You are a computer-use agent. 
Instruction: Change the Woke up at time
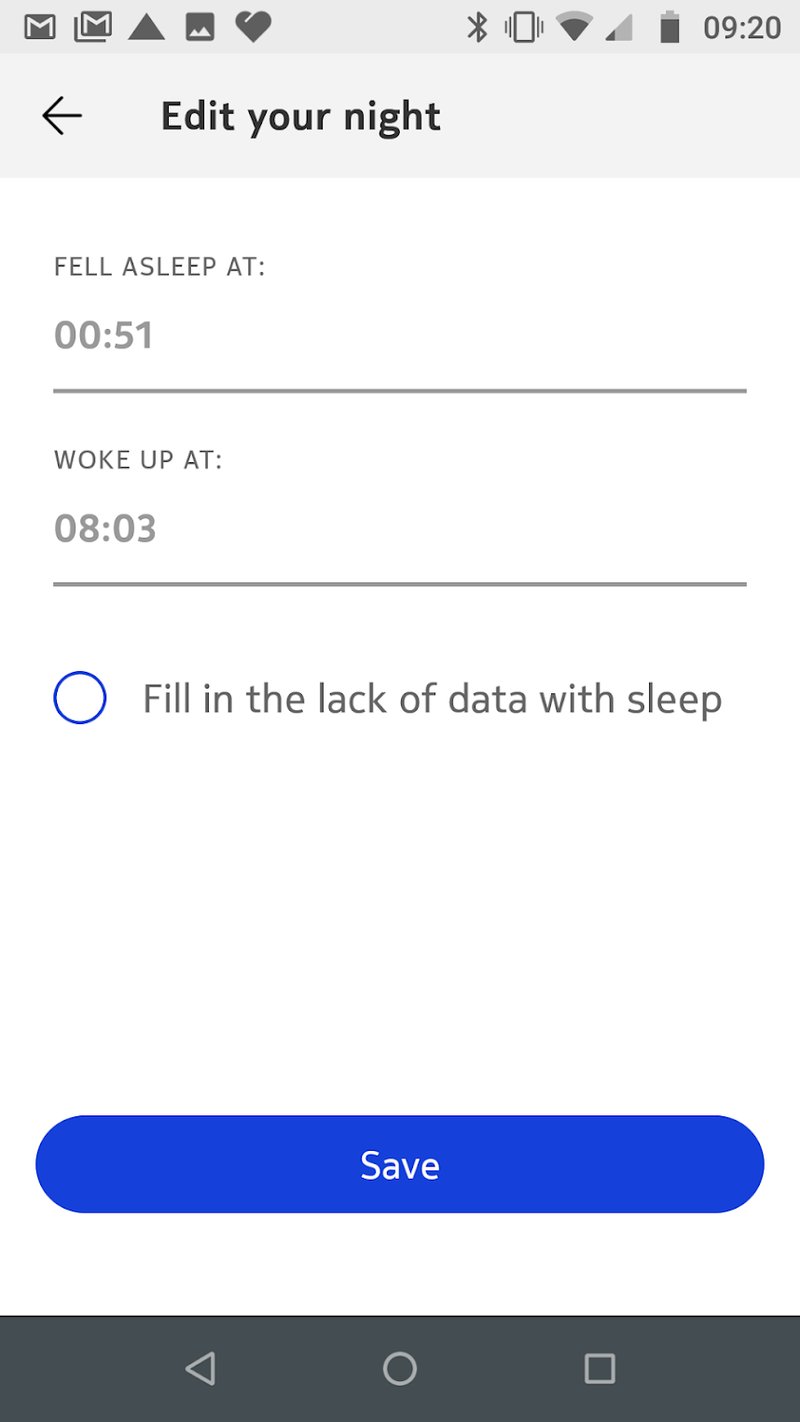400,528
